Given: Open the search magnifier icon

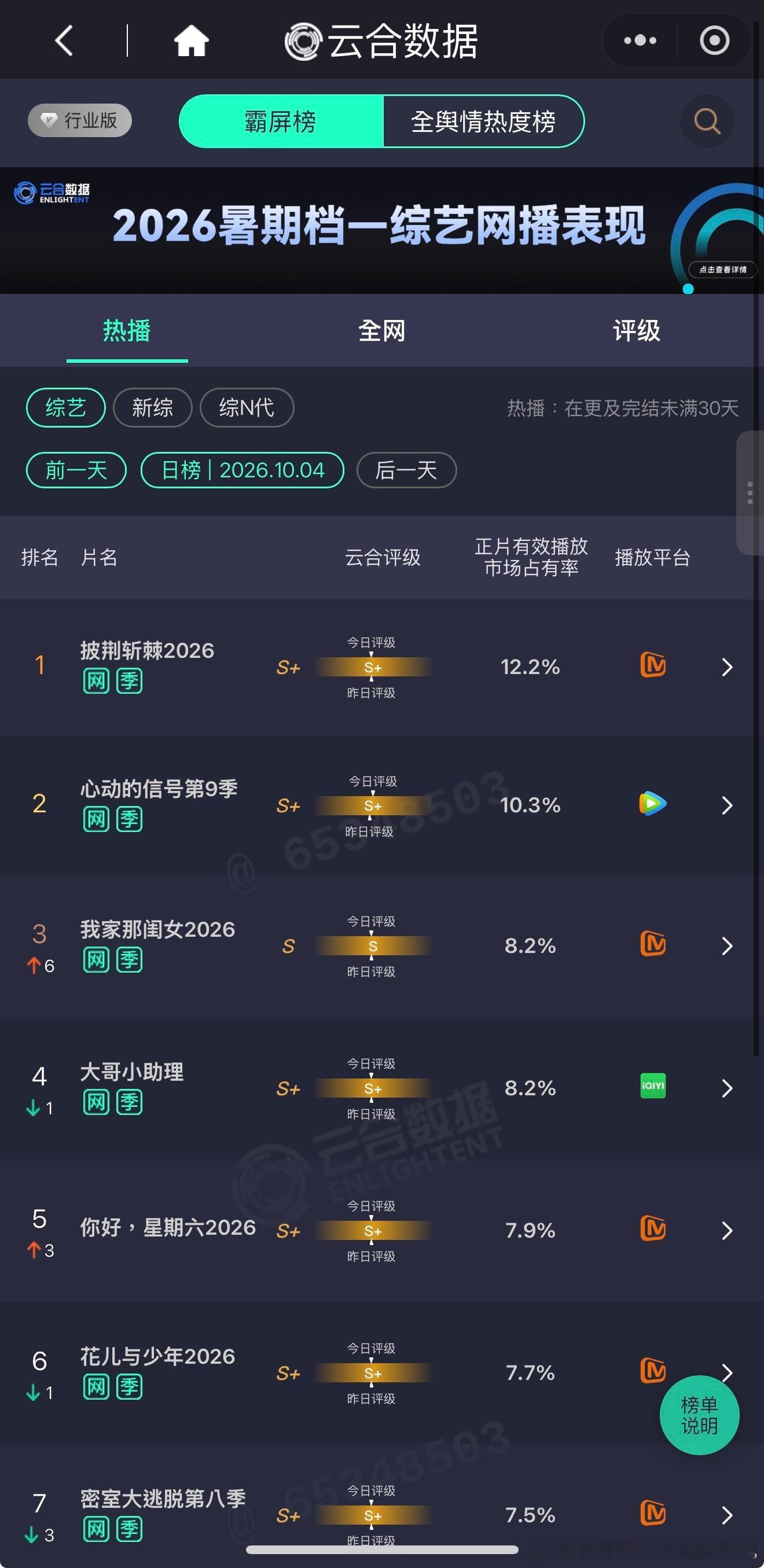Looking at the screenshot, I should click(707, 121).
